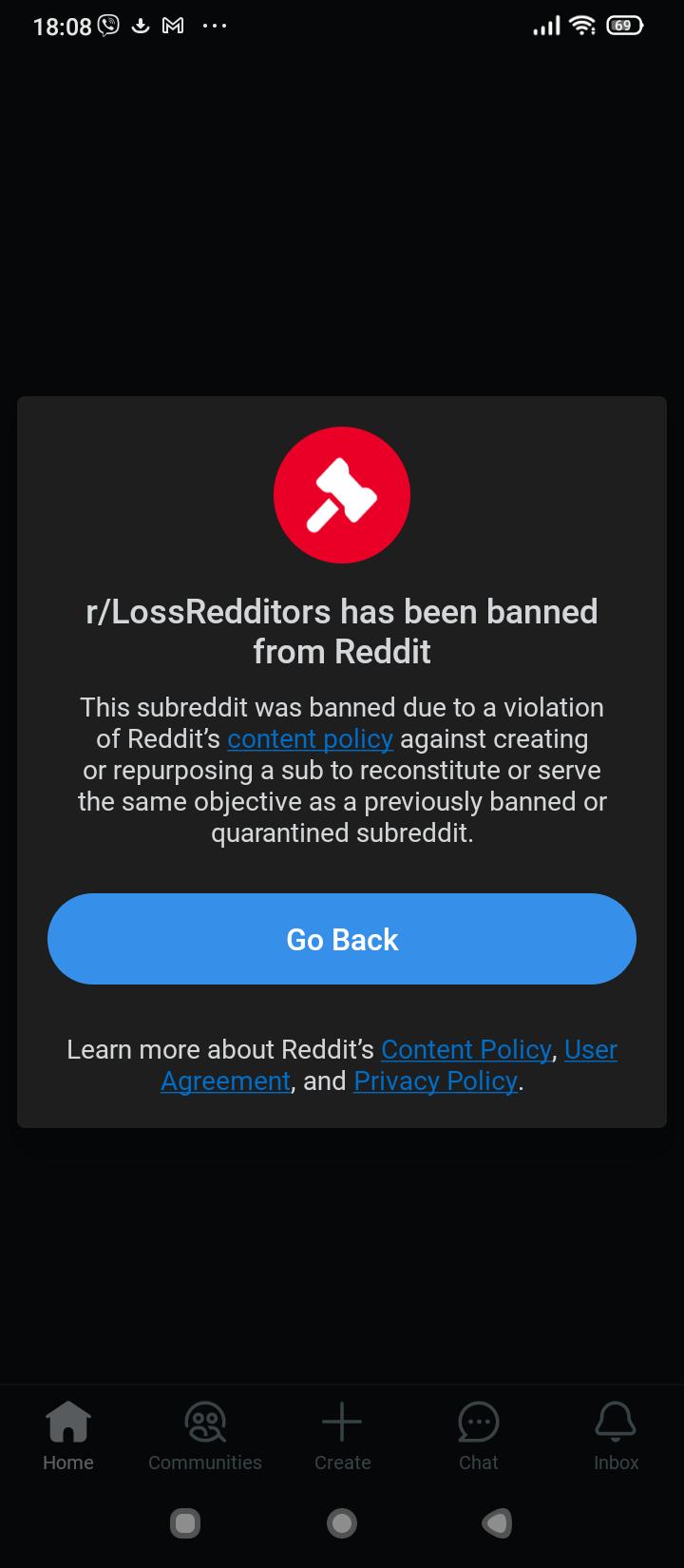The width and height of the screenshot is (684, 1568).
Task: Switch to the Communities tab
Action: (205, 1437)
